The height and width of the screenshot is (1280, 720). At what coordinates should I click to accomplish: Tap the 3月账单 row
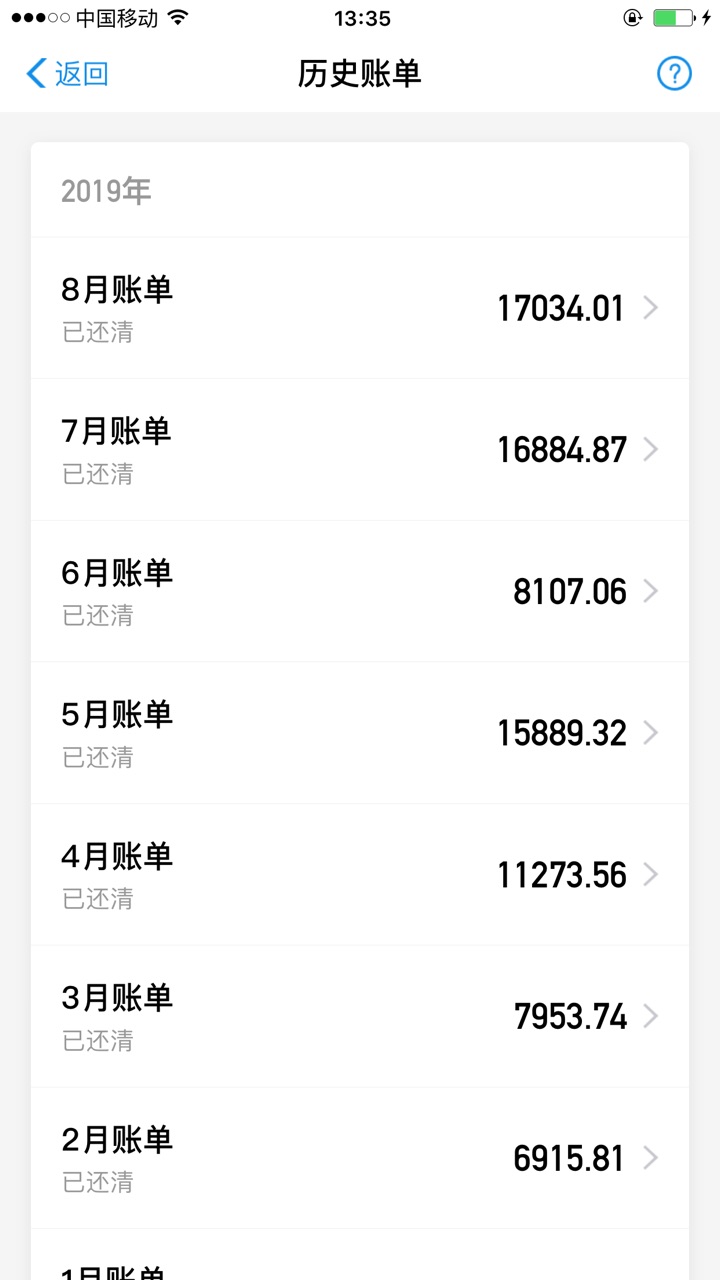click(360, 1017)
